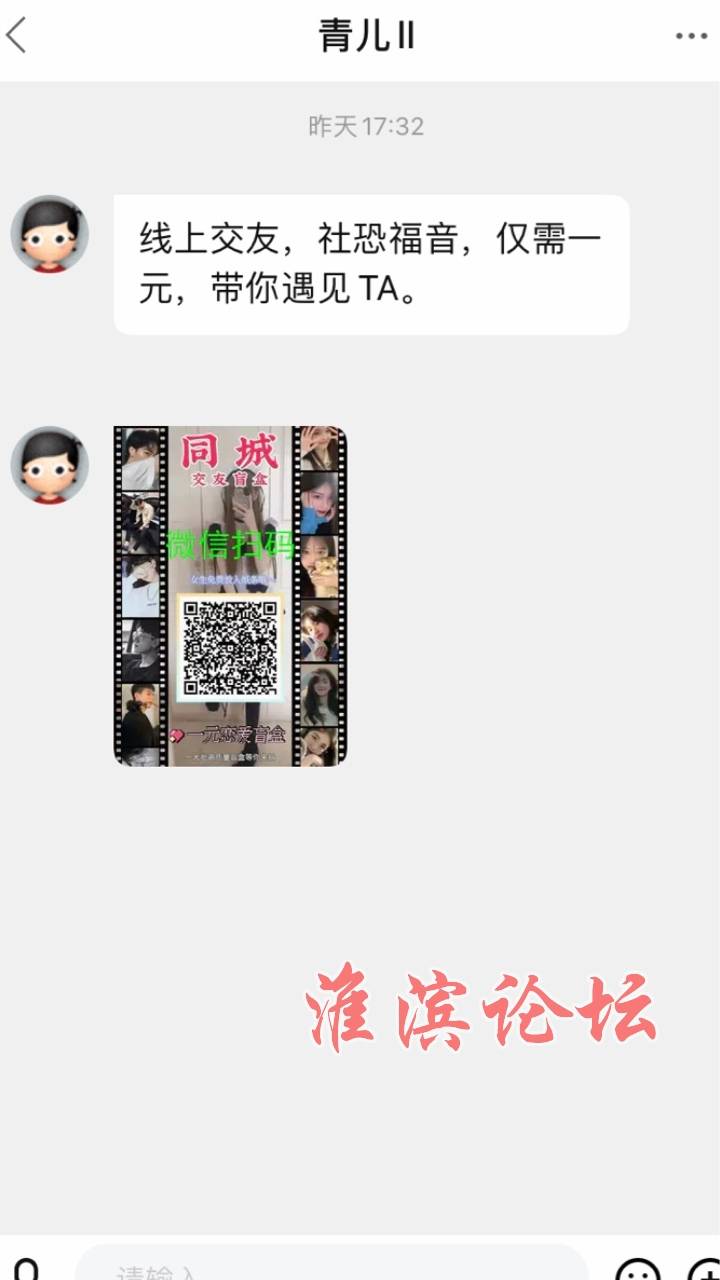Open the 同城交友盲盒 image message
Image resolution: width=720 pixels, height=1280 pixels.
pos(230,596)
